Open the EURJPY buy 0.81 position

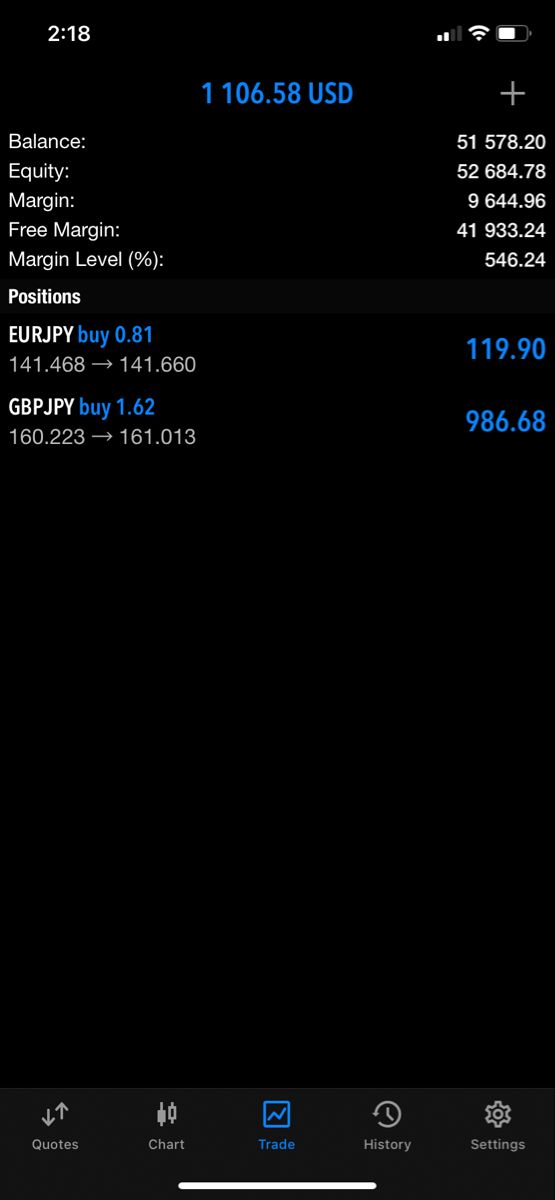pyautogui.click(x=277, y=349)
